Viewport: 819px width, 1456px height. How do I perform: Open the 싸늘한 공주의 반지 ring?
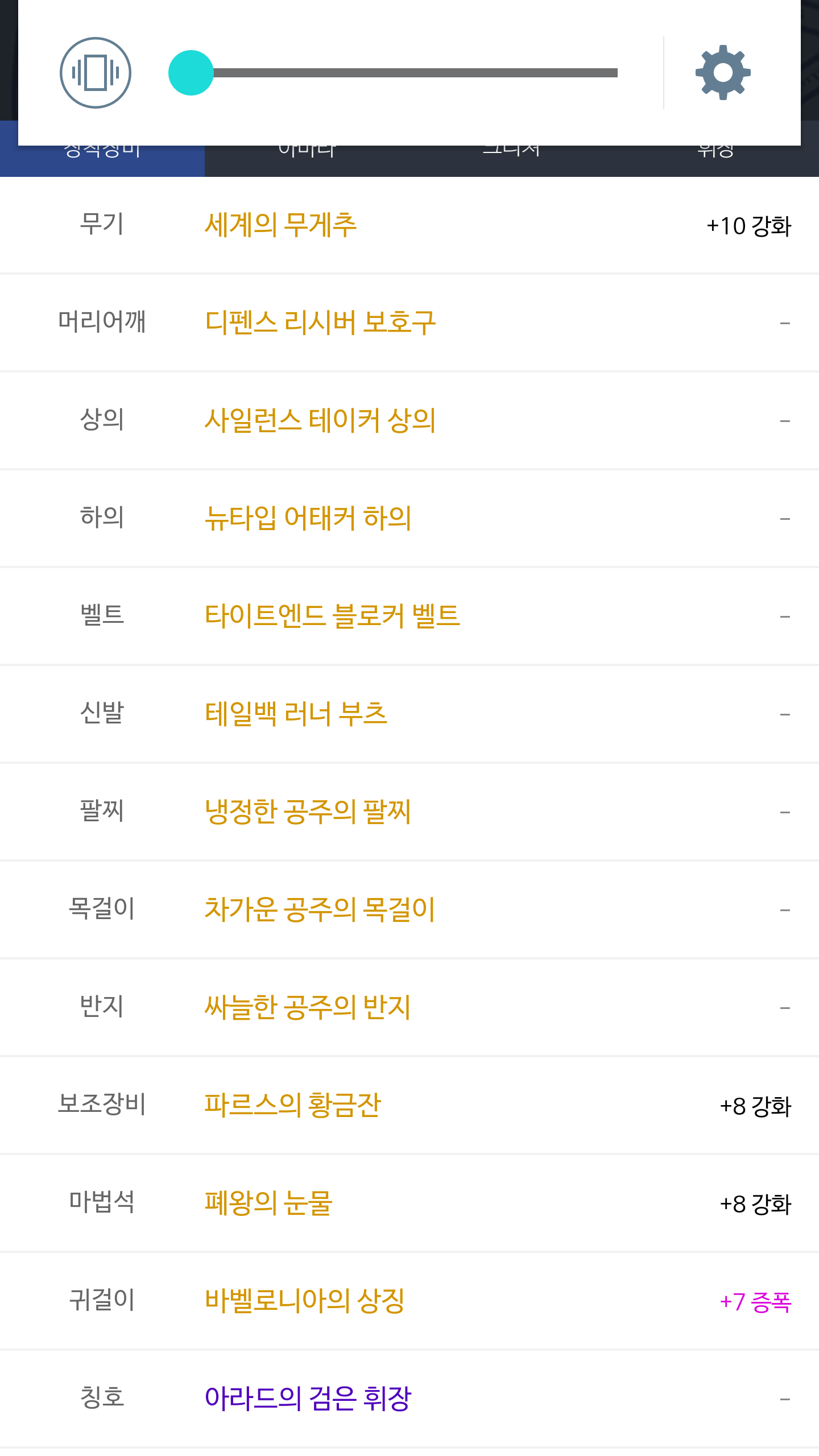[409, 1008]
